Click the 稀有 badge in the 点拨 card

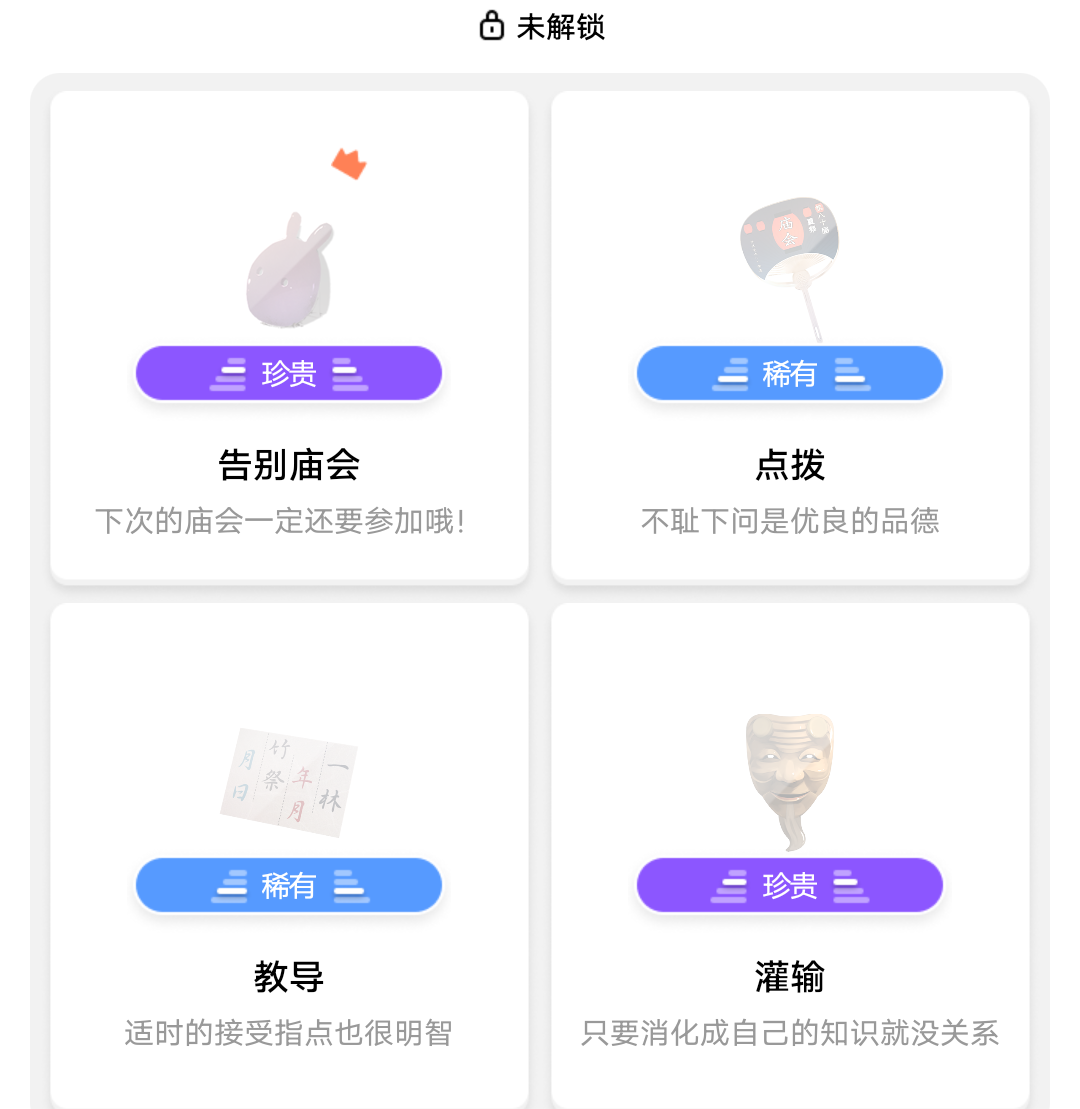(789, 373)
